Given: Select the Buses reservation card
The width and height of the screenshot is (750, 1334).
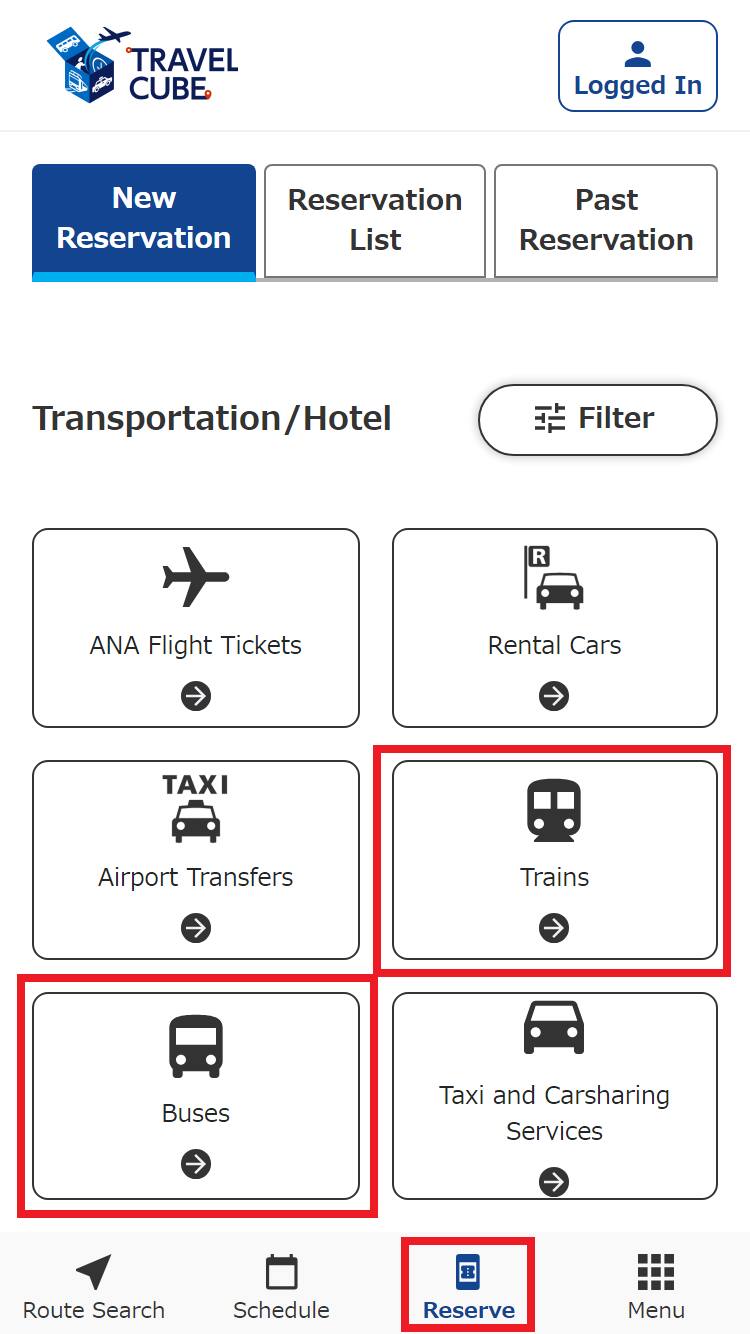Looking at the screenshot, I should coord(196,1095).
